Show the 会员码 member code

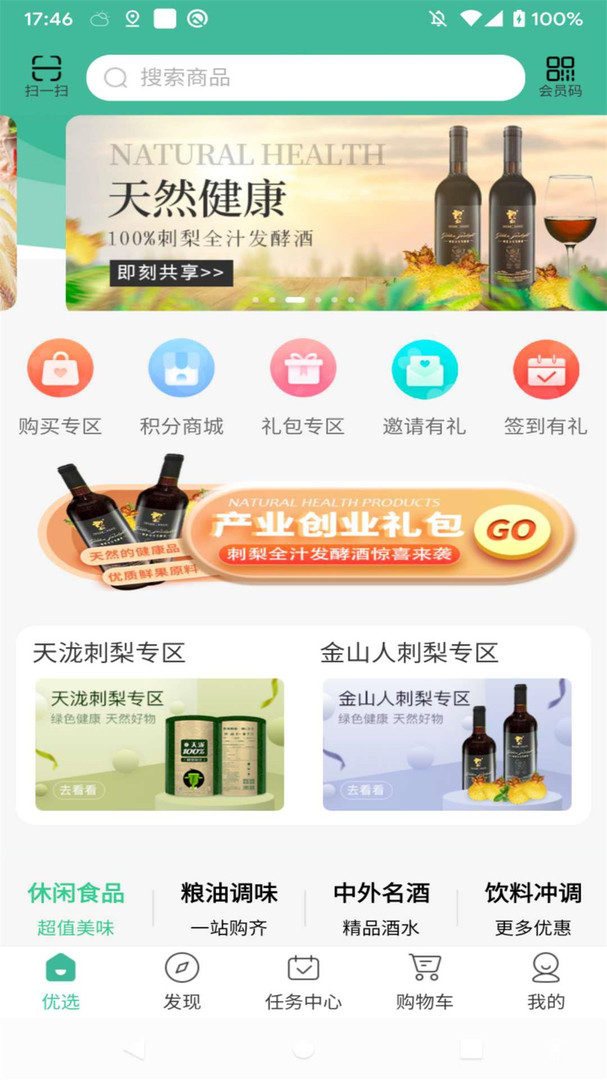(x=560, y=76)
